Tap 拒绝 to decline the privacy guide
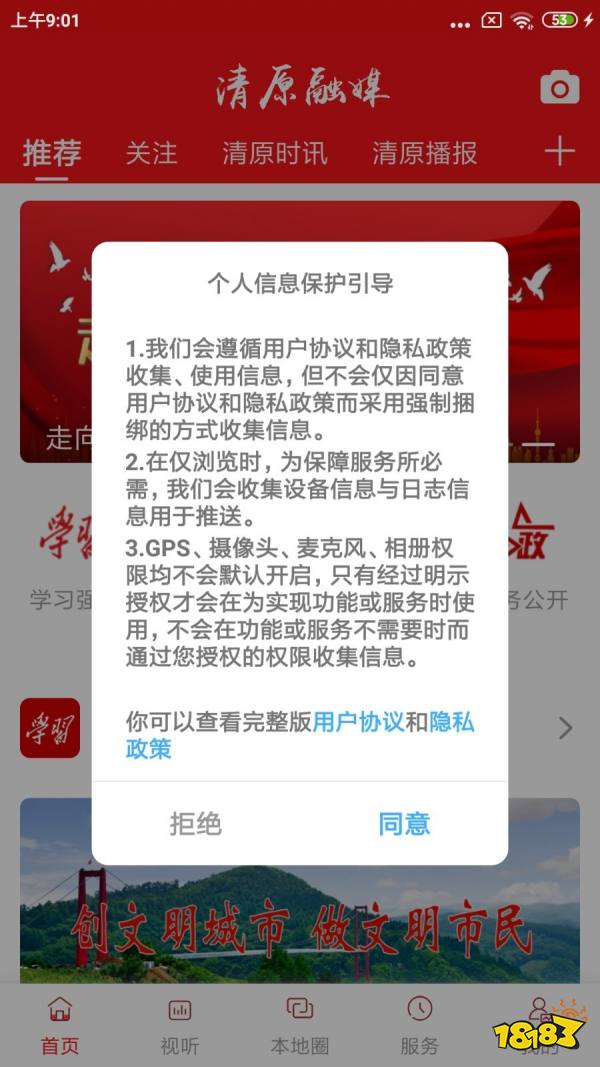This screenshot has height=1067, width=600. [x=195, y=824]
